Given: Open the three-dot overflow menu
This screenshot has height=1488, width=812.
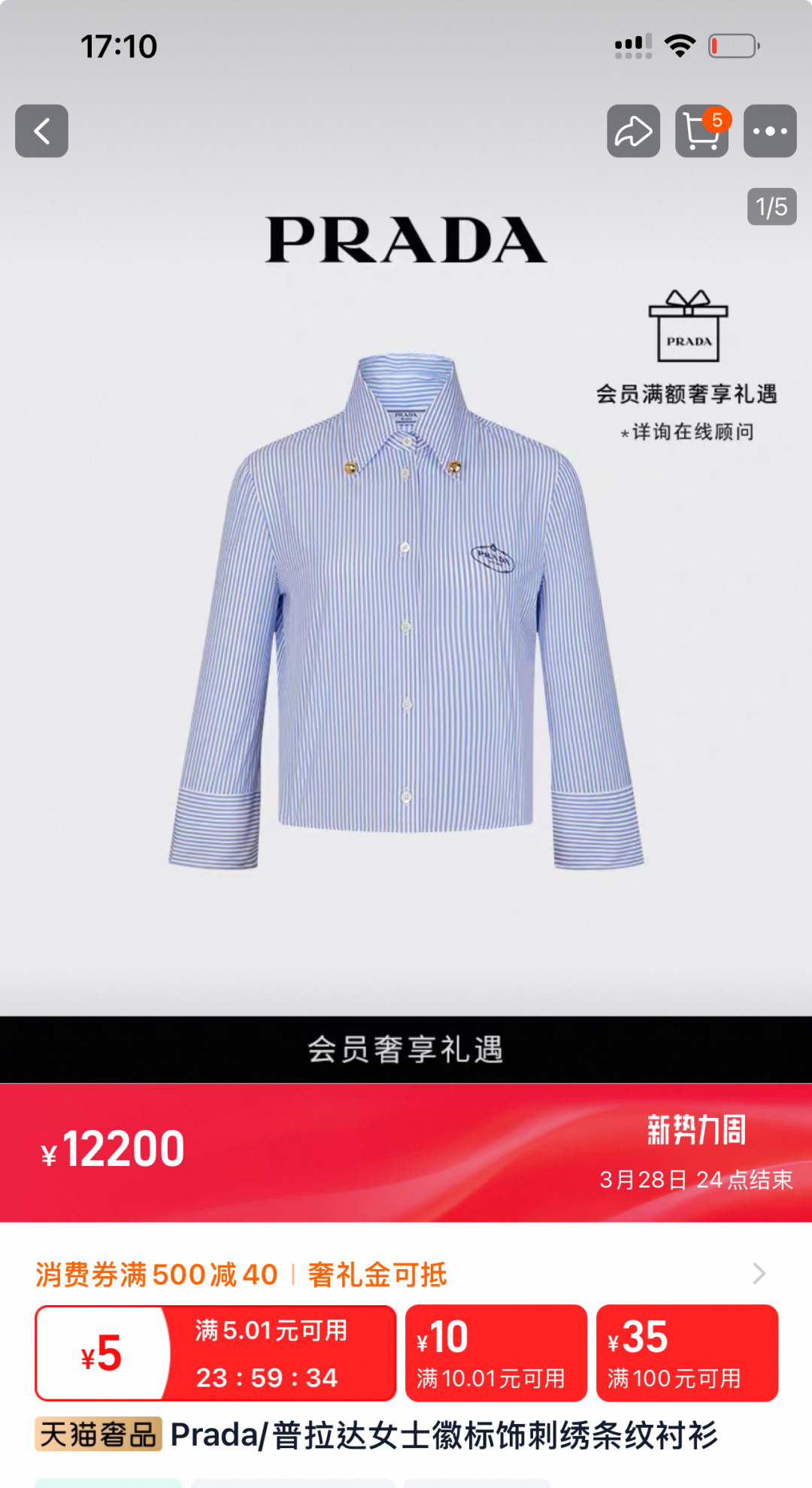Looking at the screenshot, I should [770, 131].
